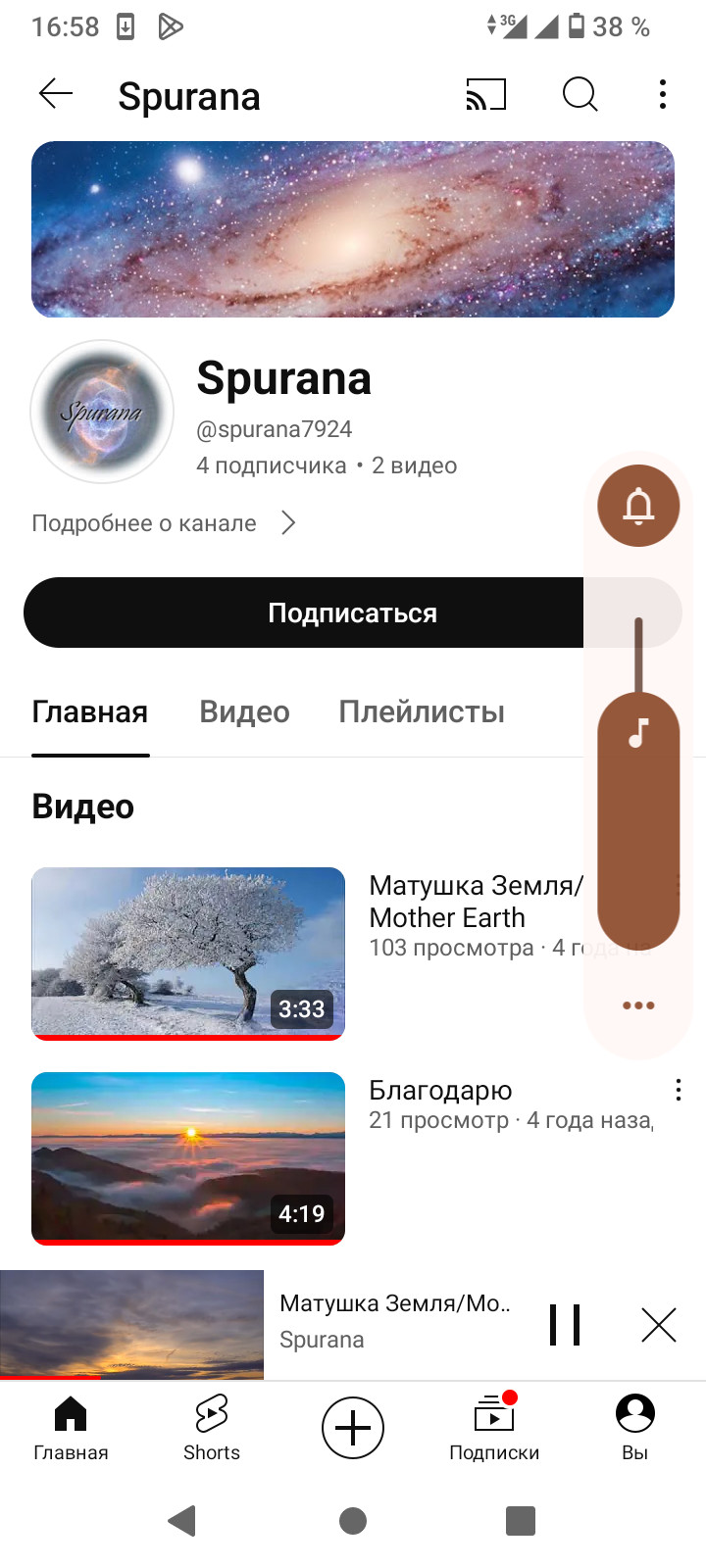Pause the mini player playback
Screen dimensions: 706x1568
[565, 1325]
